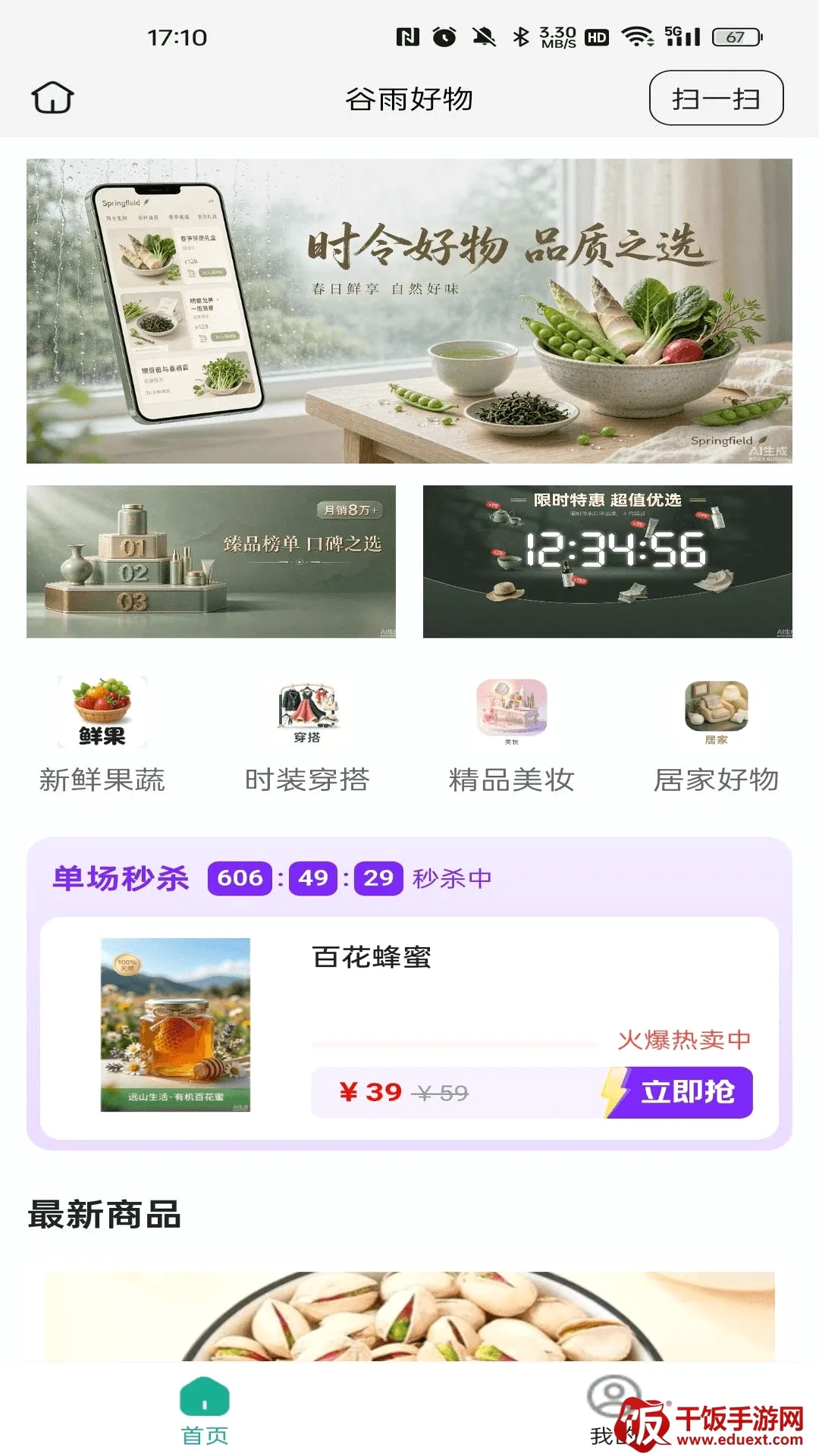The width and height of the screenshot is (819, 1456).
Task: Open the pistachio product under 最新商品
Action: (x=409, y=1316)
